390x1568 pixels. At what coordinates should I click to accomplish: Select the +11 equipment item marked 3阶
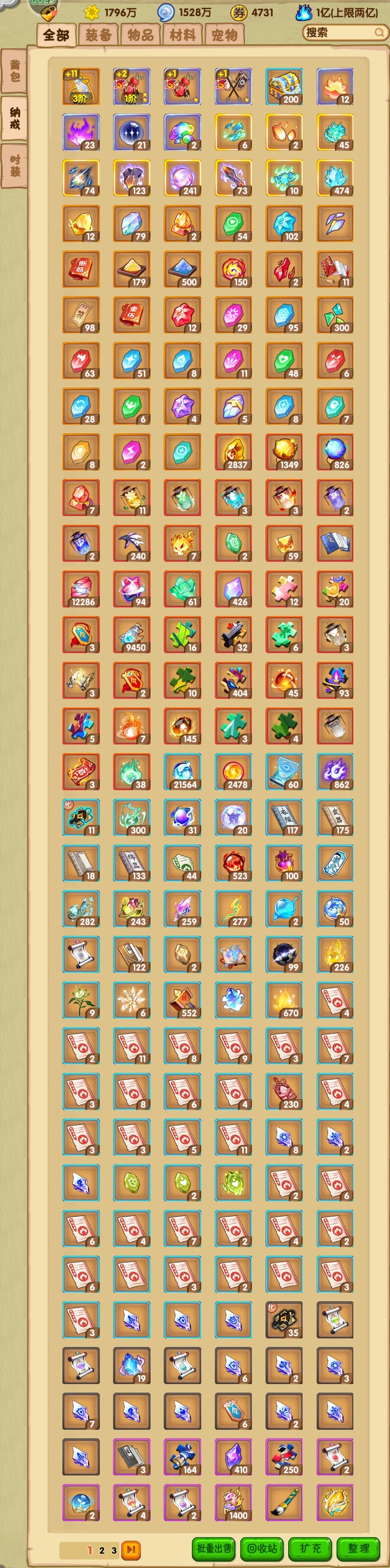(81, 86)
